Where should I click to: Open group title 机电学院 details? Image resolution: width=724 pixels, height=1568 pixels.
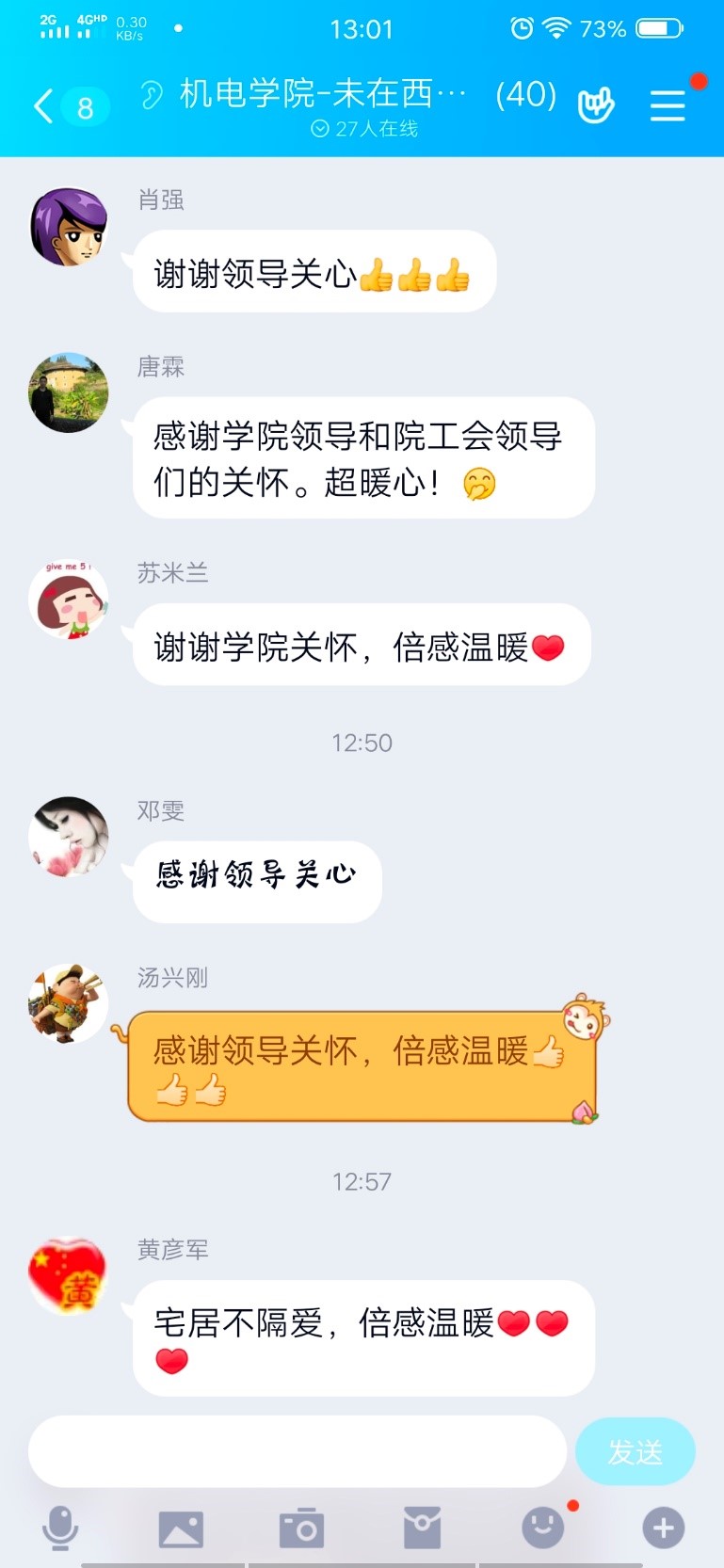click(322, 94)
